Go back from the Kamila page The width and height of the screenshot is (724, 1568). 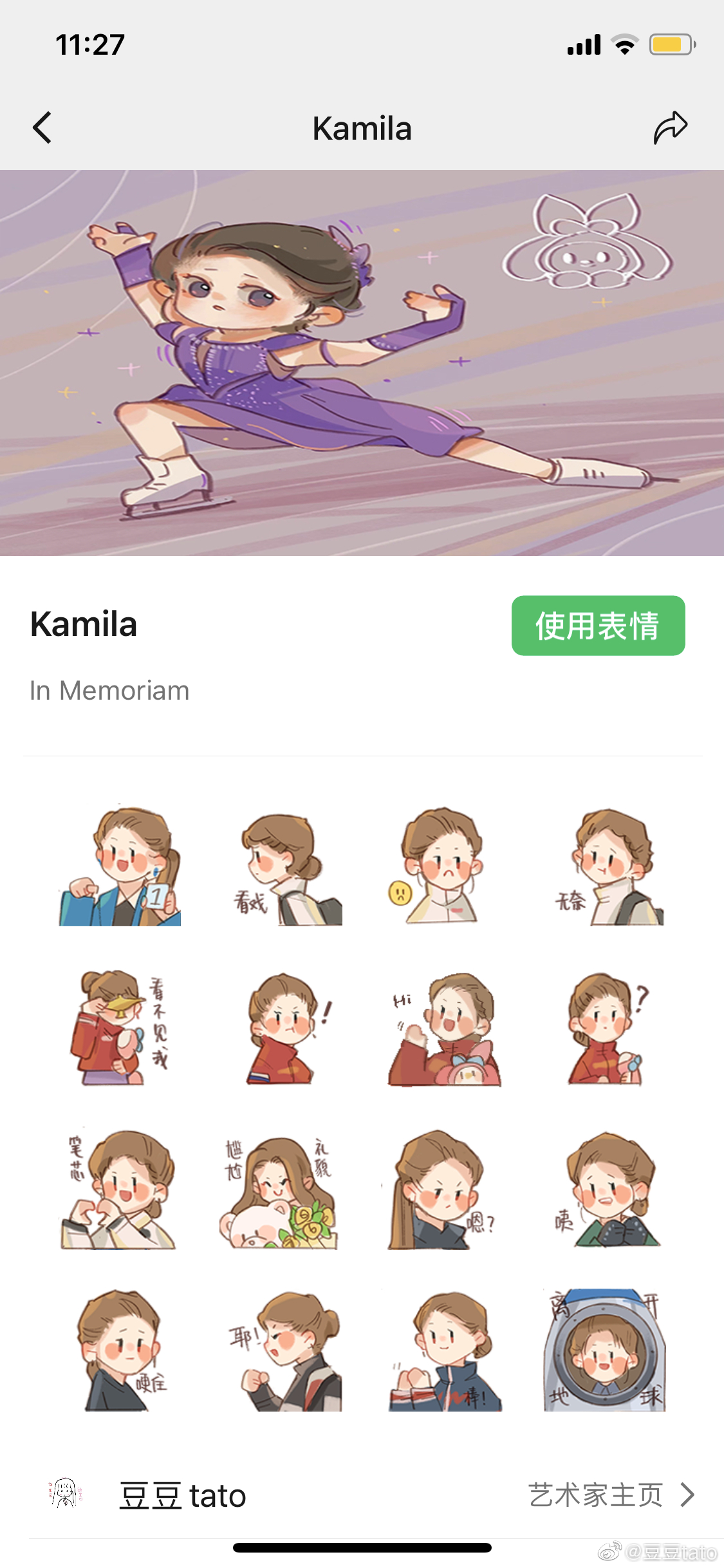(x=42, y=127)
